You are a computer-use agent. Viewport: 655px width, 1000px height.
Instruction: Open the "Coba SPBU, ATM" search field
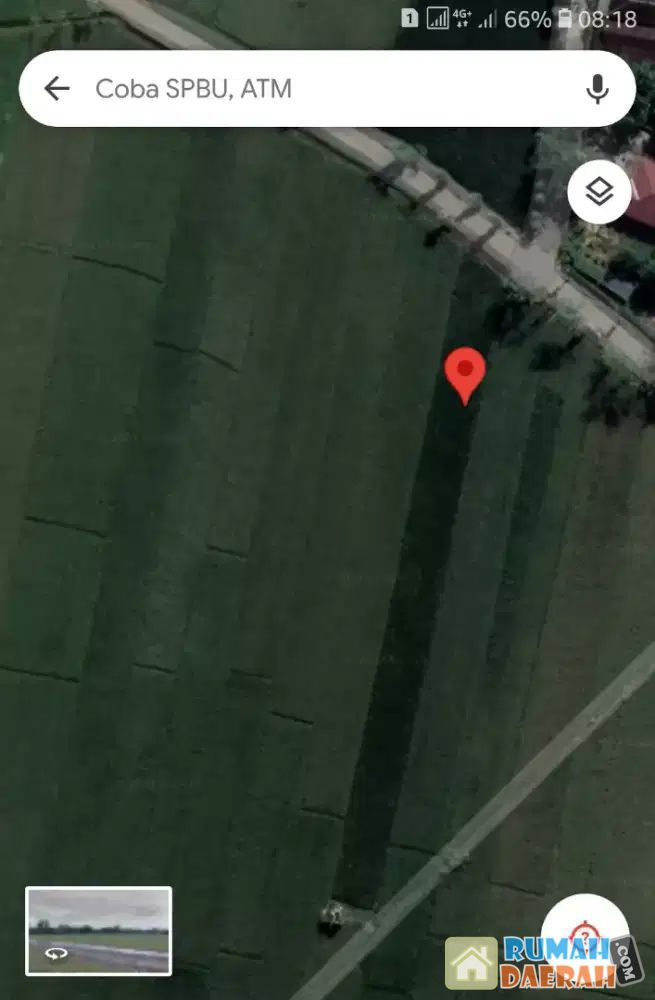[320, 89]
